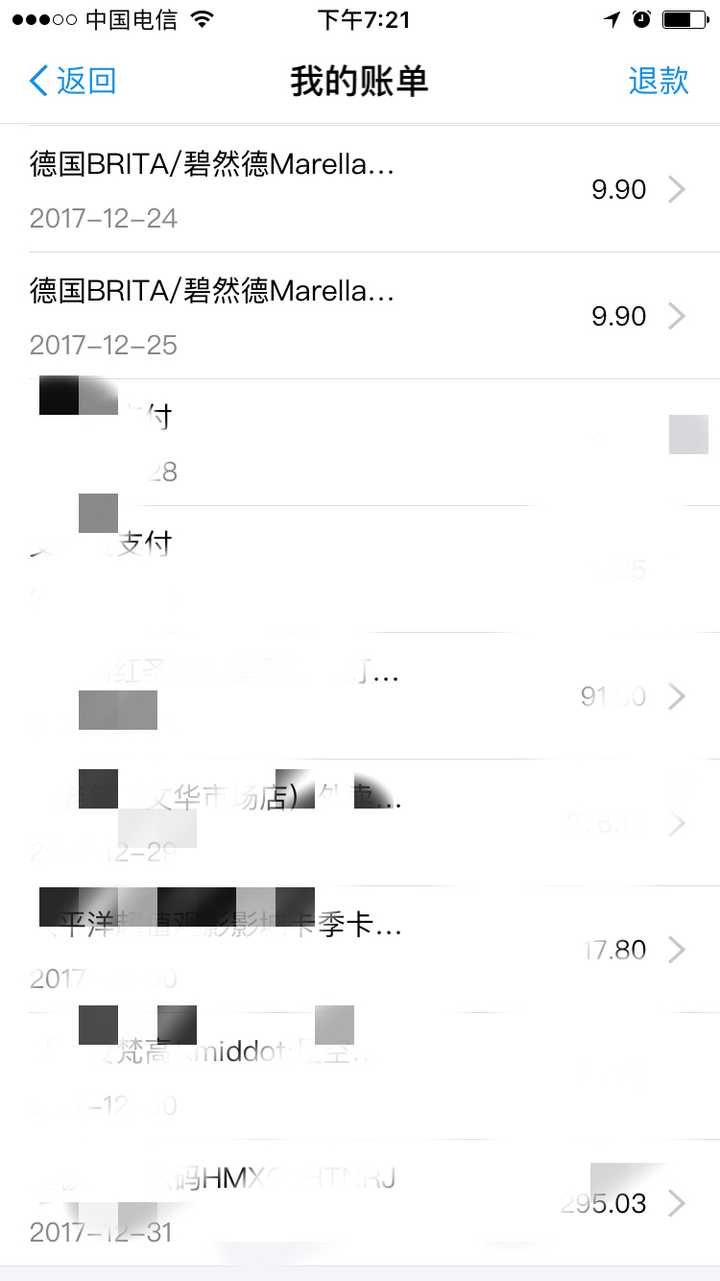Open the bill mentioning 文华市场店
The width and height of the screenshot is (720, 1281).
(x=360, y=823)
